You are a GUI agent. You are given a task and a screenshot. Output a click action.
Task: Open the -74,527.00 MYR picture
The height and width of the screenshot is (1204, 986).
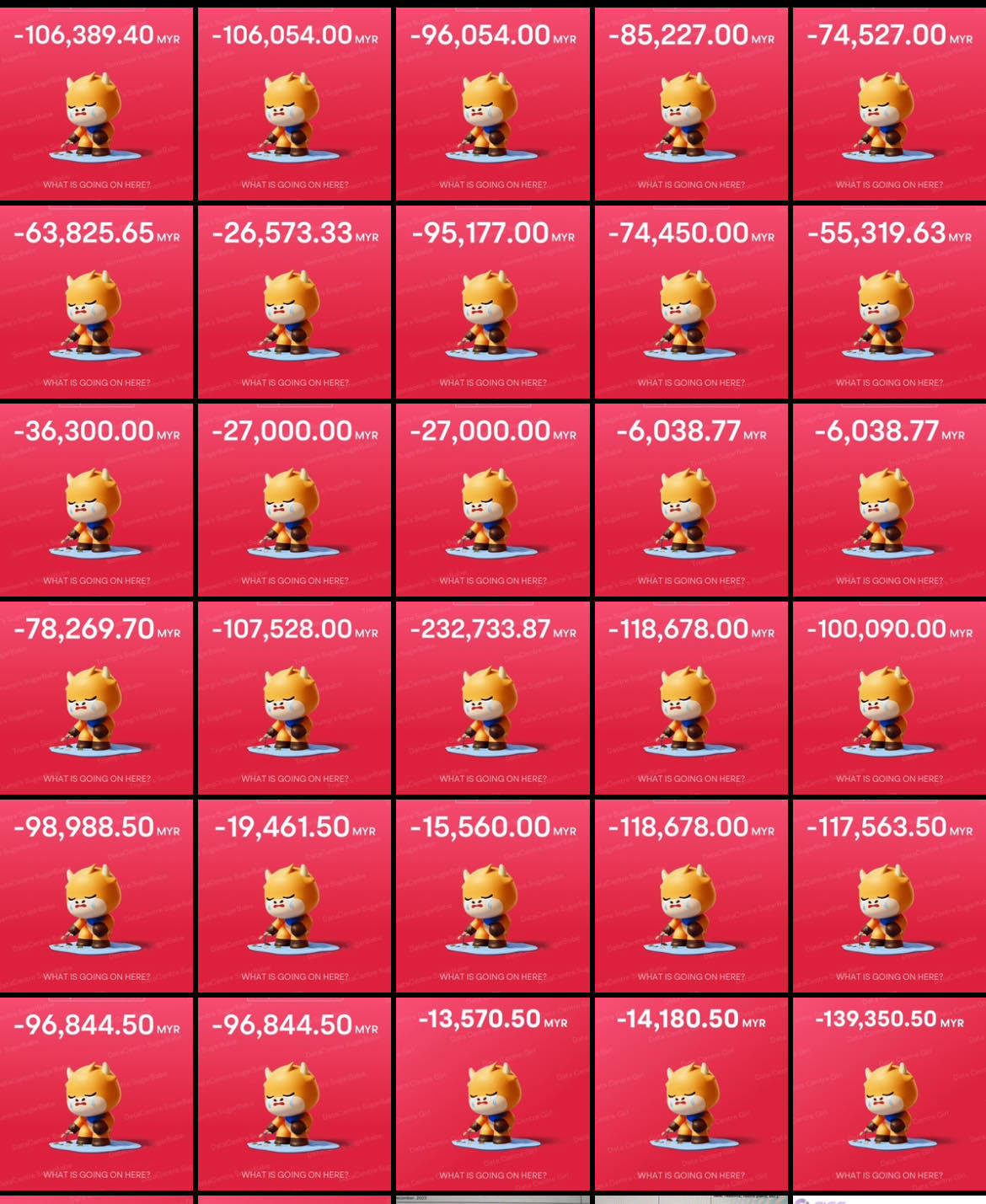889,104
